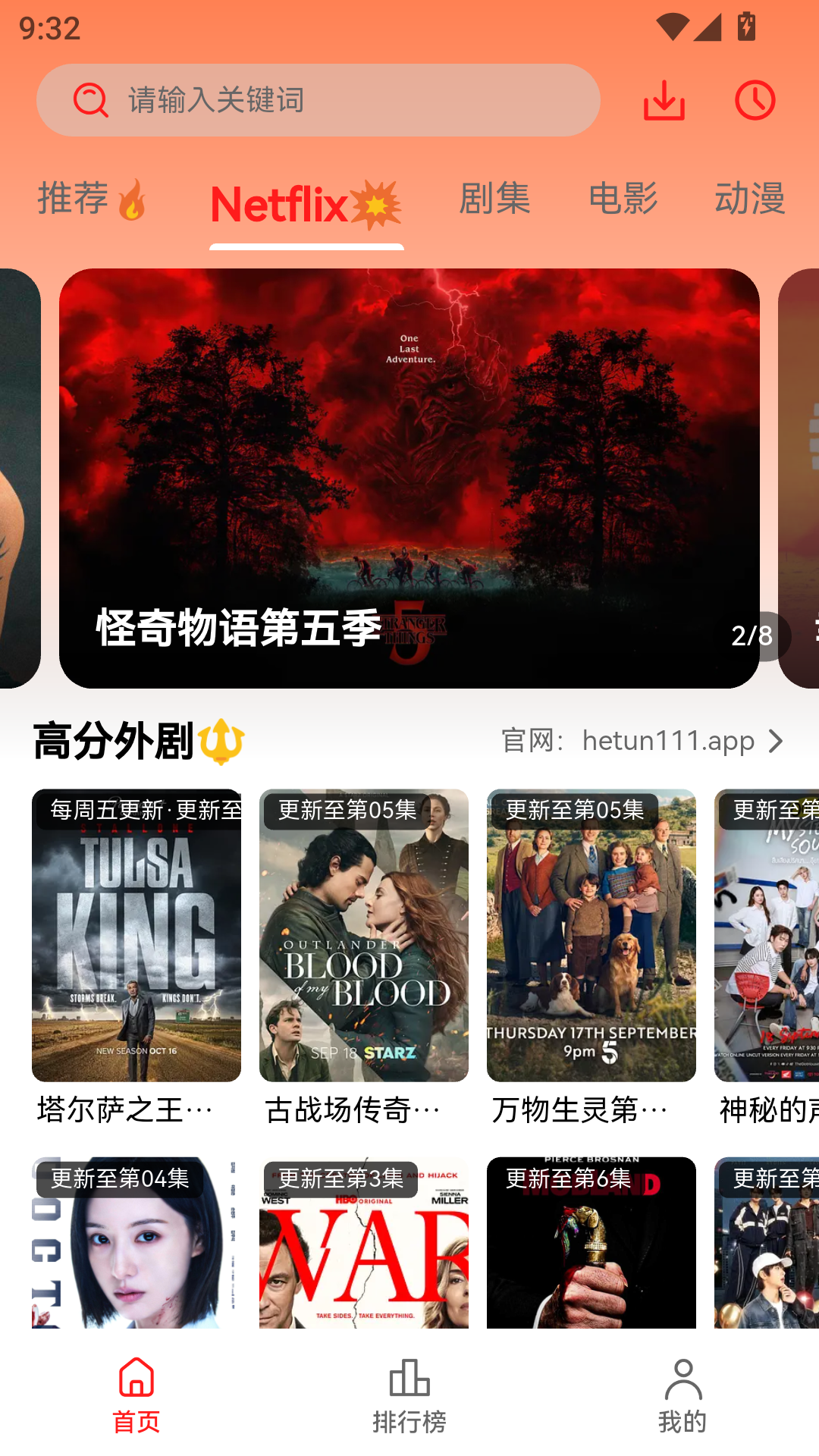Open the card marked 更新至第6集

click(591, 1242)
